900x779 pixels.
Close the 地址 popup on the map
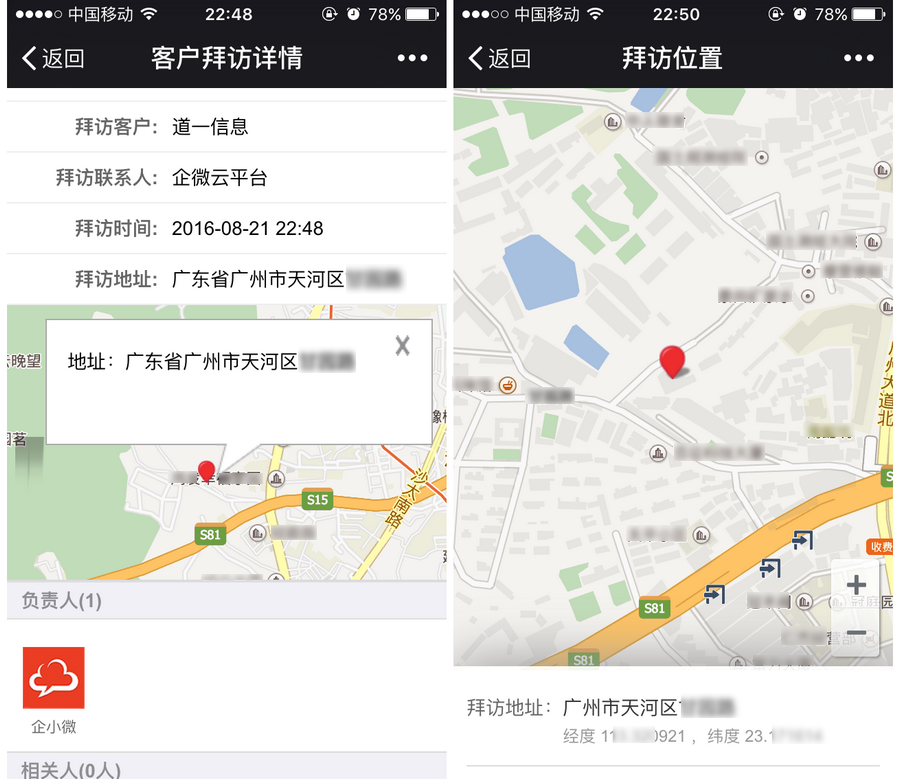402,346
